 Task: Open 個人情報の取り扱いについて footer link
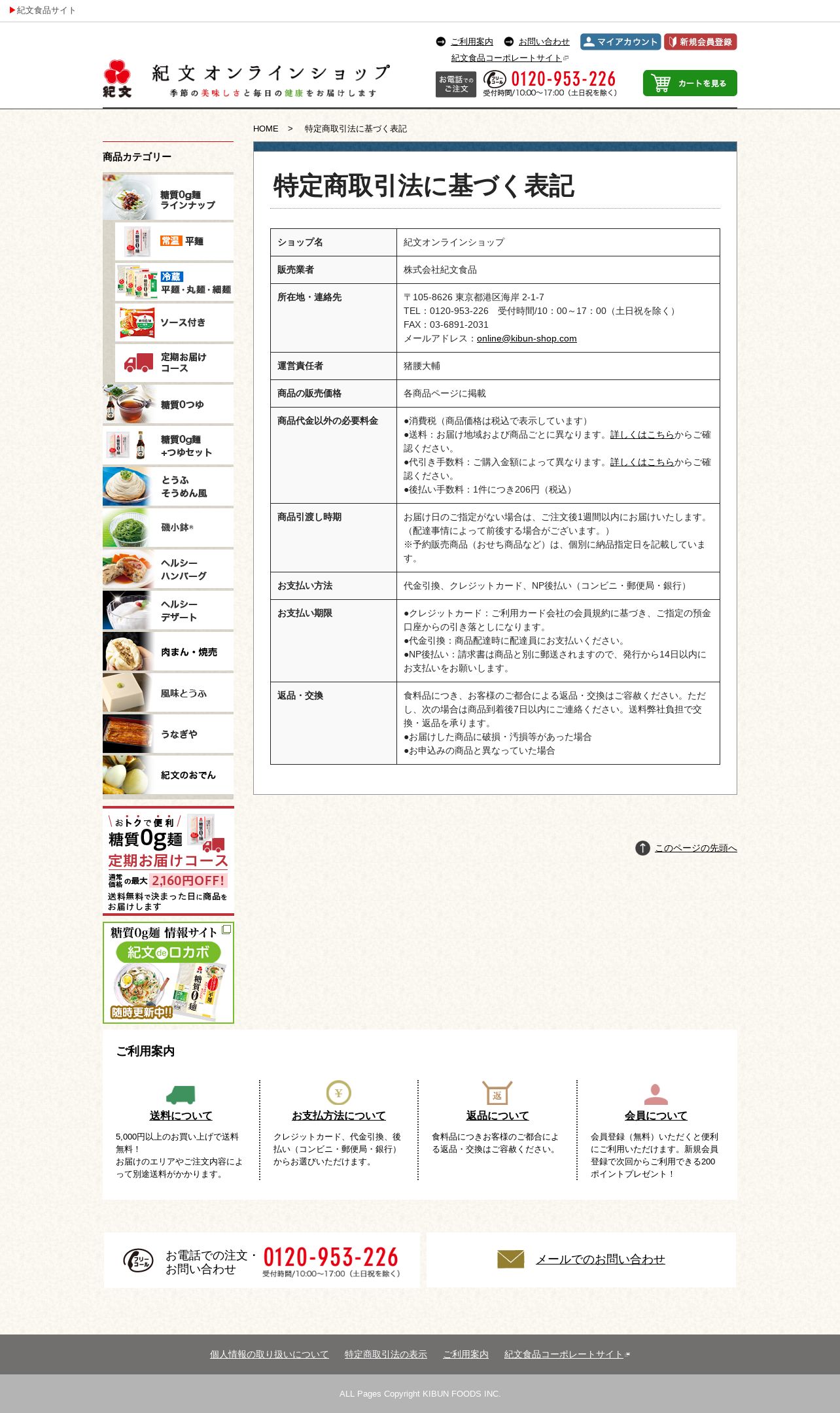(269, 1354)
